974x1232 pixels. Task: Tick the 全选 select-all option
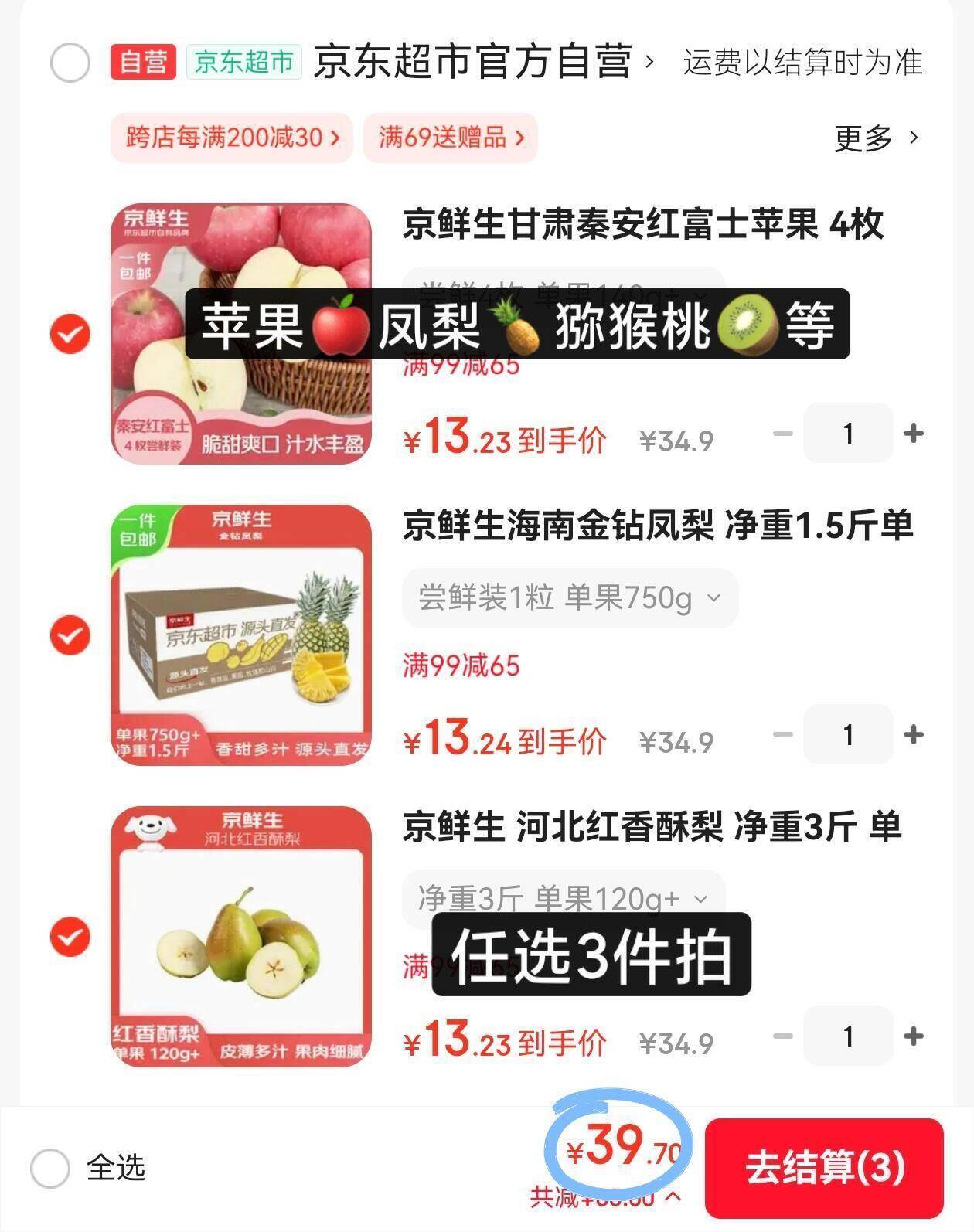point(51,1167)
